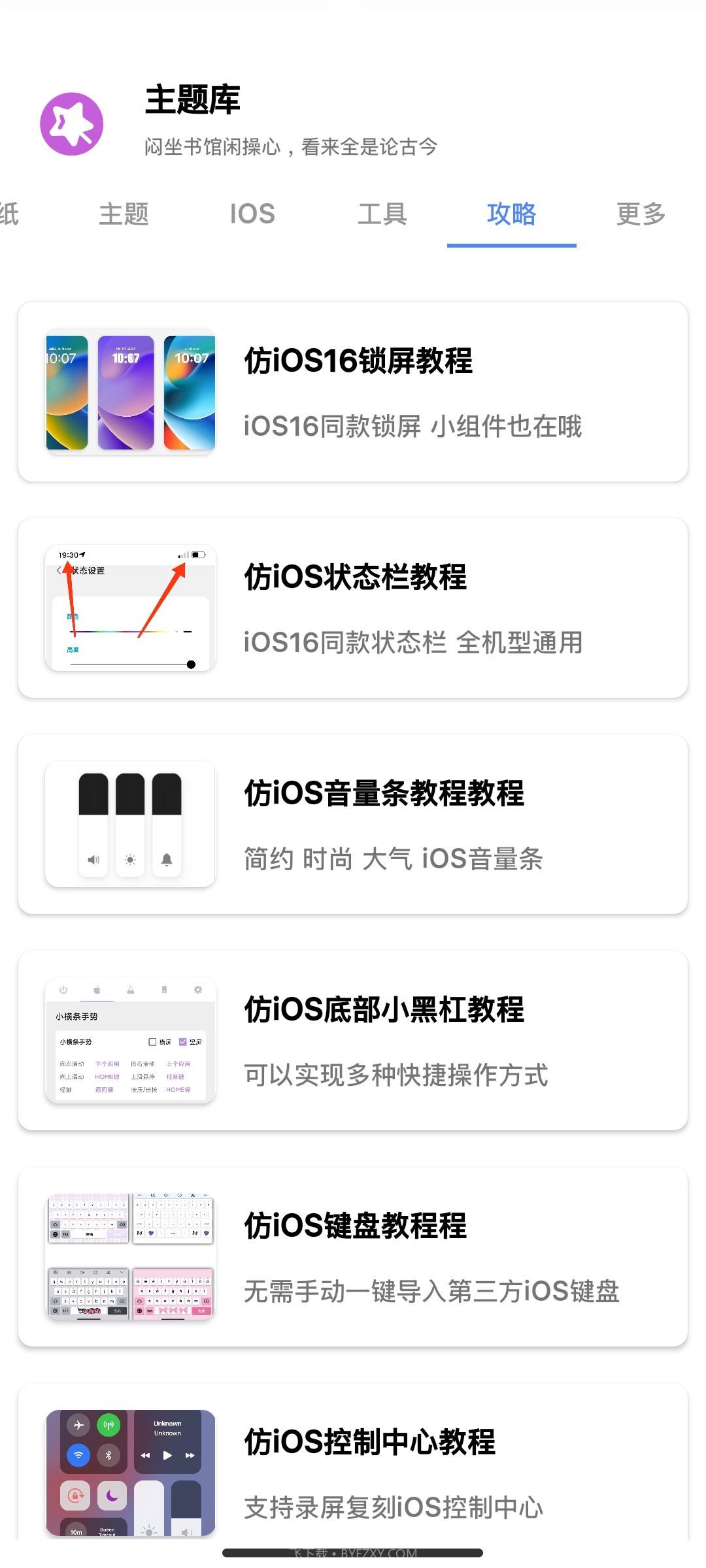Image resolution: width=706 pixels, height=1568 pixels.
Task: Open the 返回键 action selector for 轻触
Action: point(105,1090)
